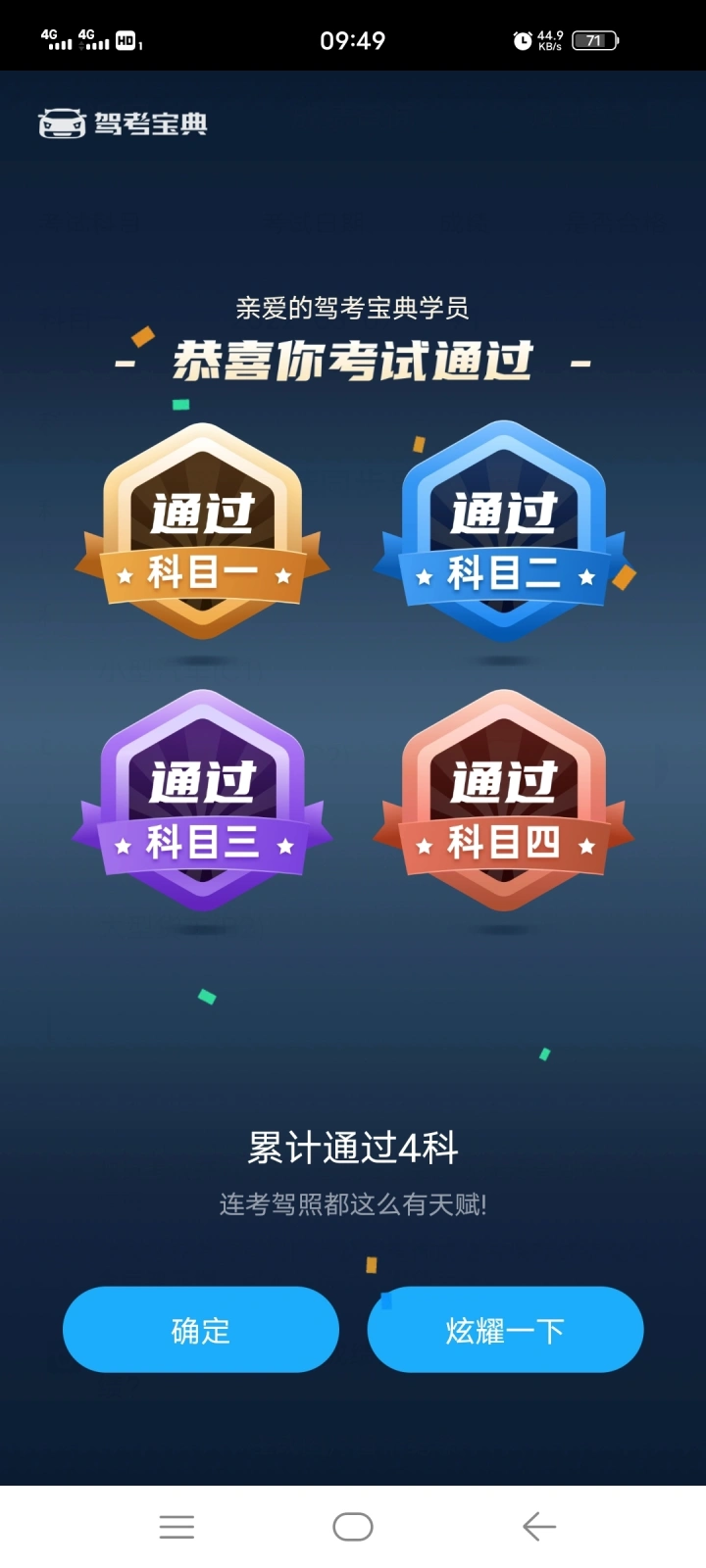Open the recent apps menu

click(x=176, y=1526)
